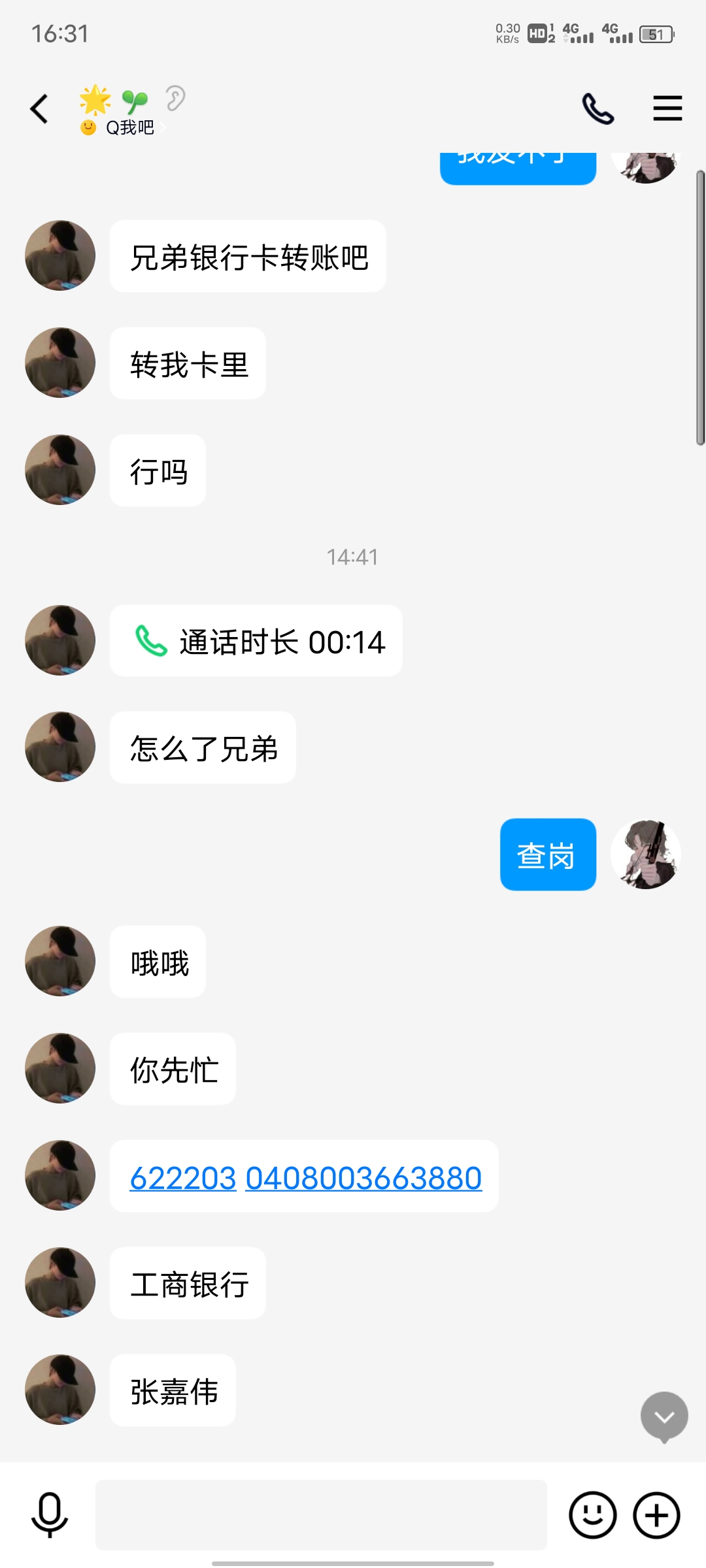Open the chat settings menu

pos(667,108)
